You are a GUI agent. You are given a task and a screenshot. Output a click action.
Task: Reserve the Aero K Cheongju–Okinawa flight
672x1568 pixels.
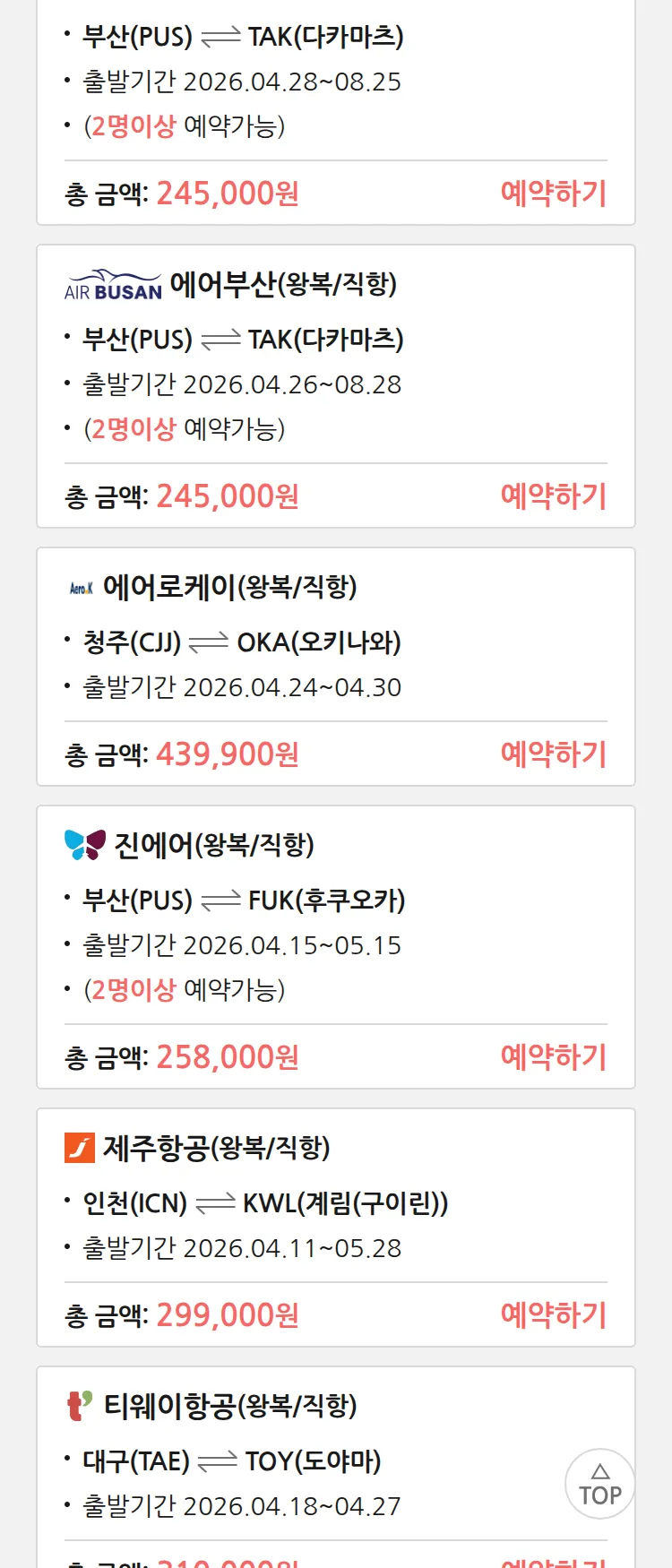tap(553, 754)
